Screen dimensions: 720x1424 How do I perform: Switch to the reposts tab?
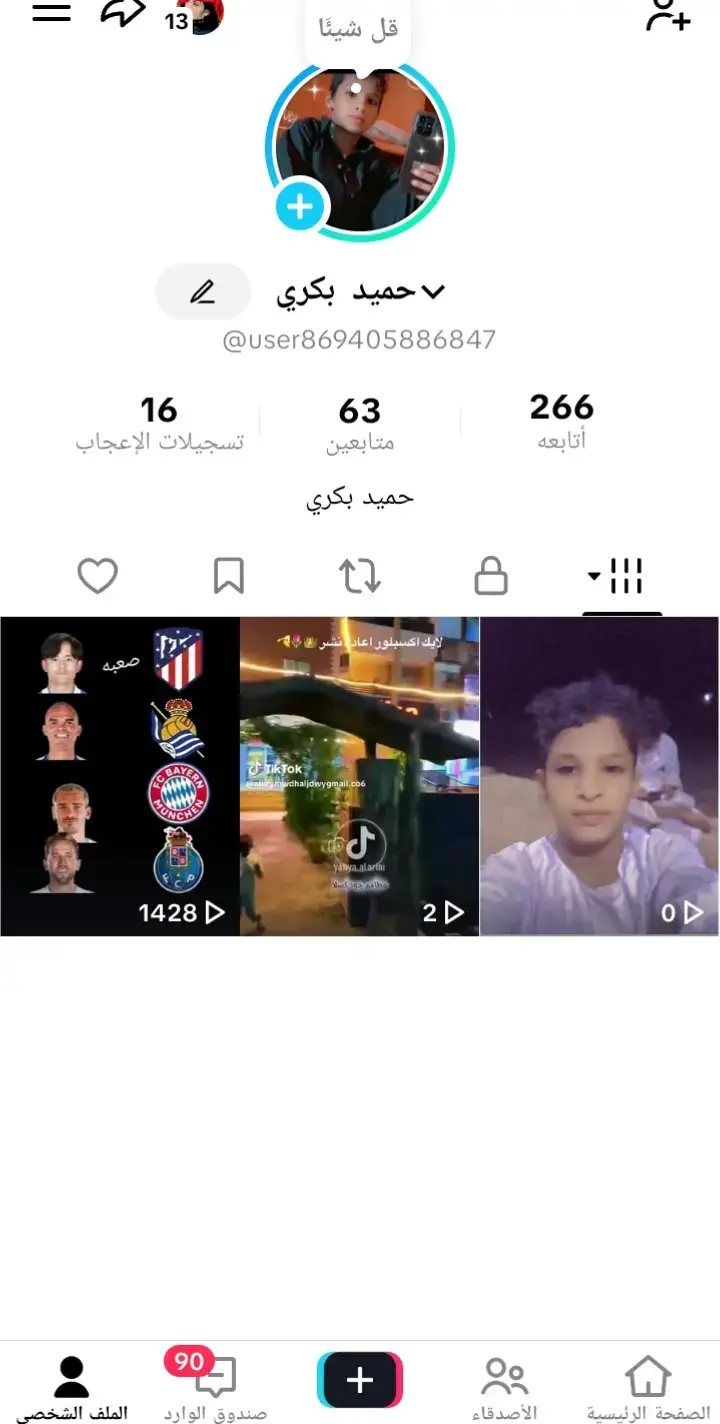click(360, 576)
